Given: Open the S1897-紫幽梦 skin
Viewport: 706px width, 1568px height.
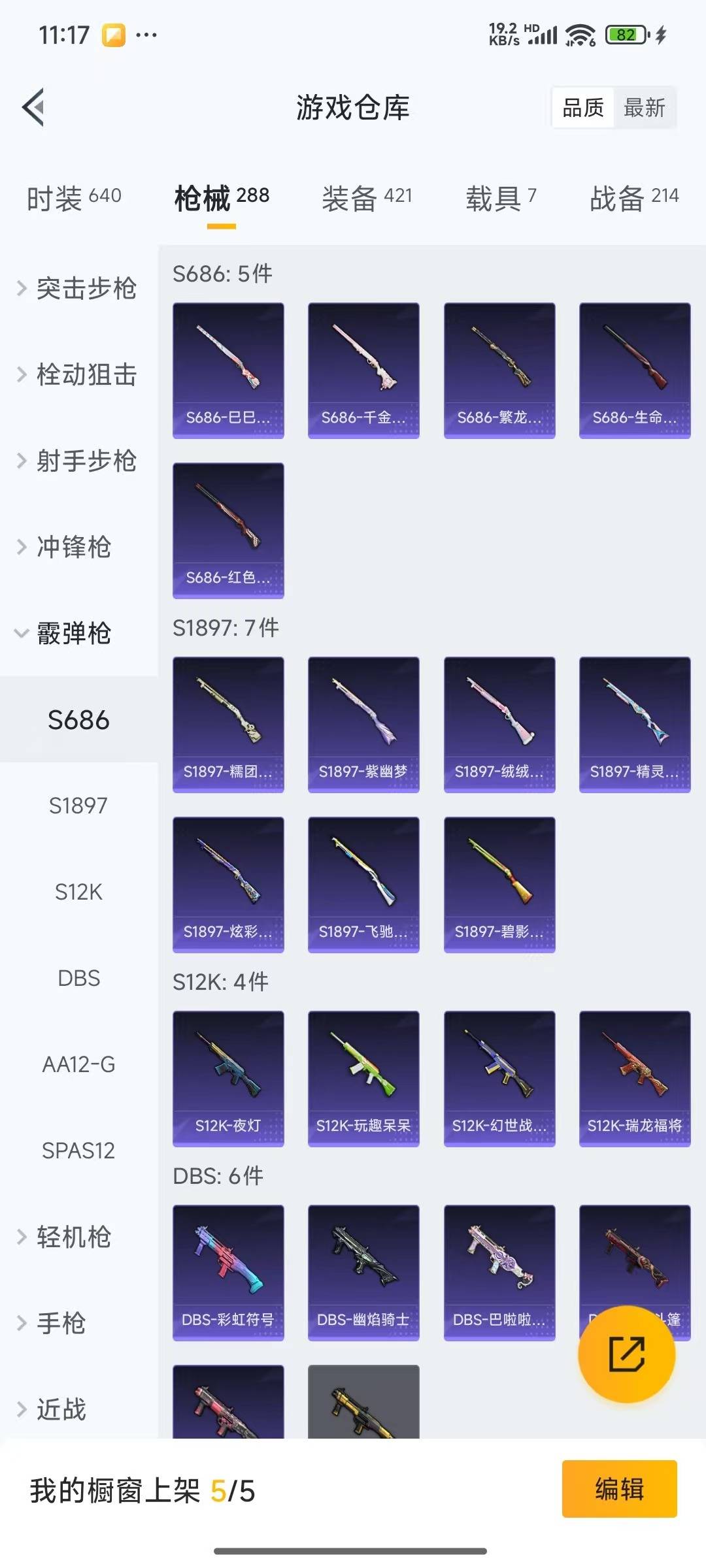Looking at the screenshot, I should (x=363, y=724).
